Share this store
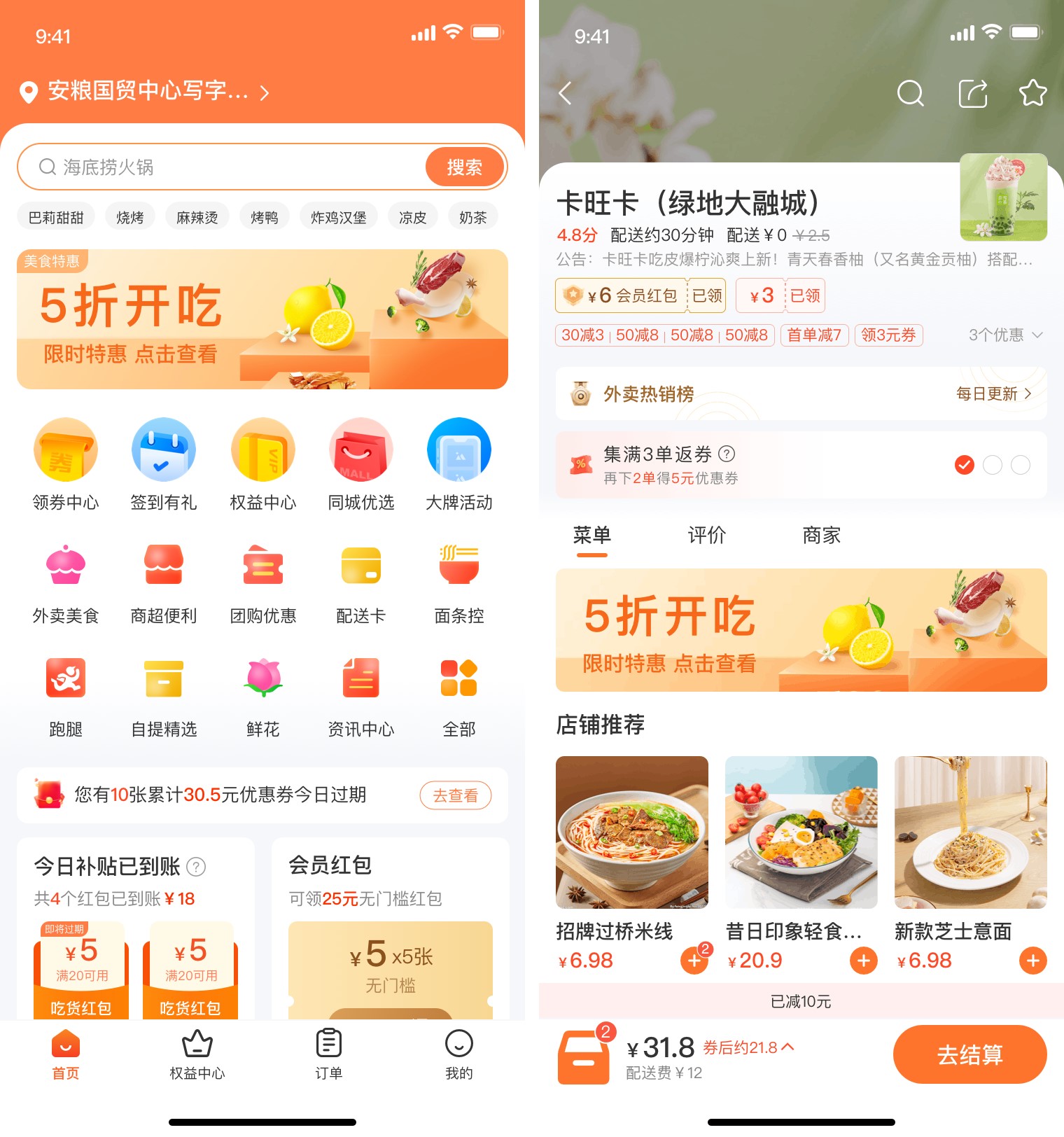This screenshot has height=1137, width=1064. [972, 92]
